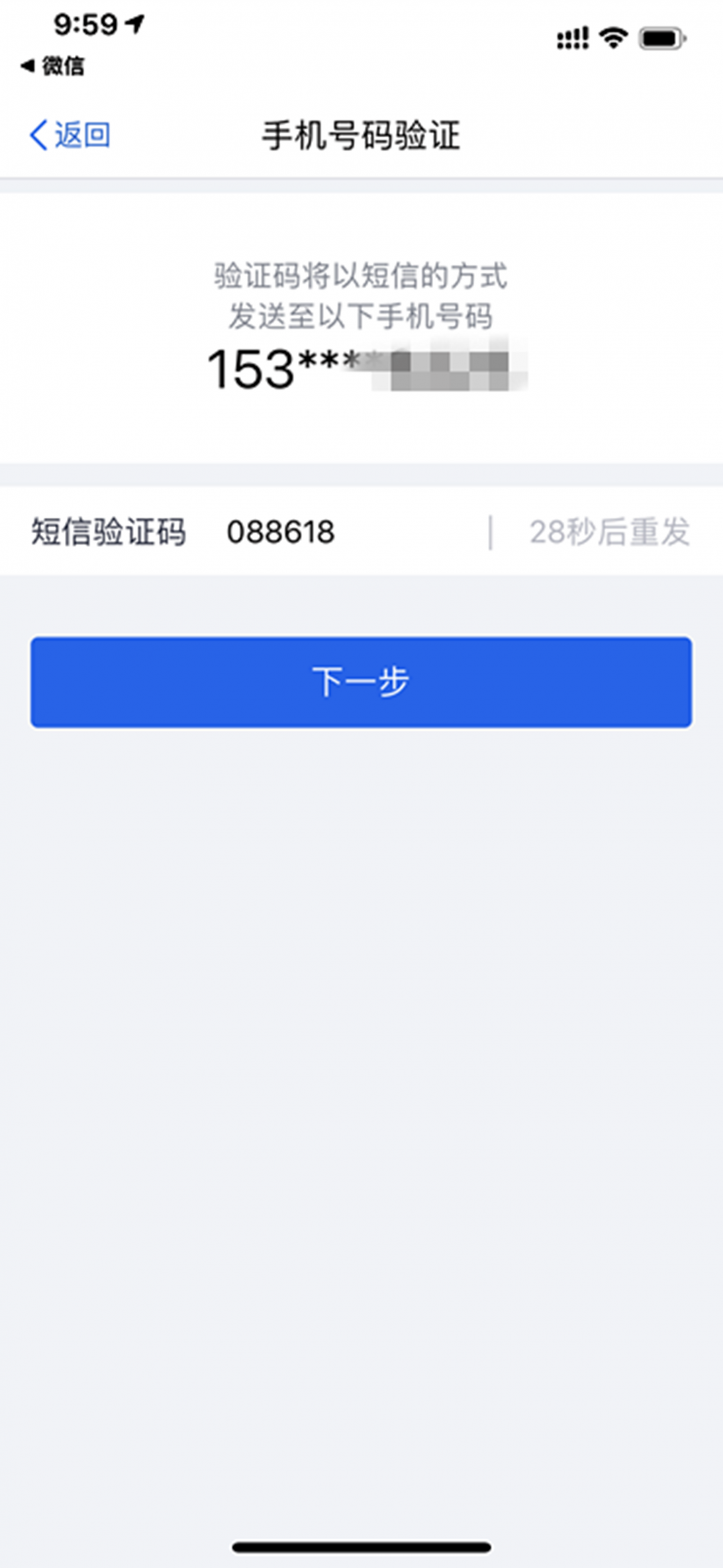Tap the 28秒后重发 resend button

coord(609,532)
